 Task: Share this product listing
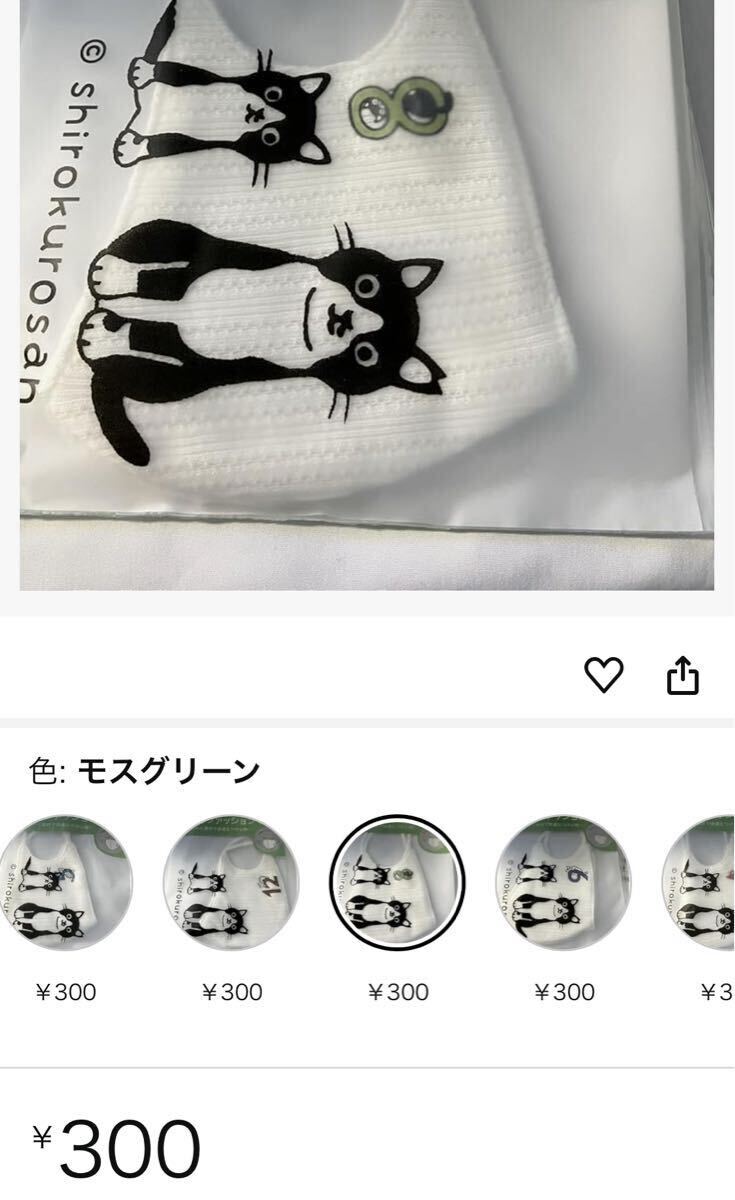tap(683, 675)
